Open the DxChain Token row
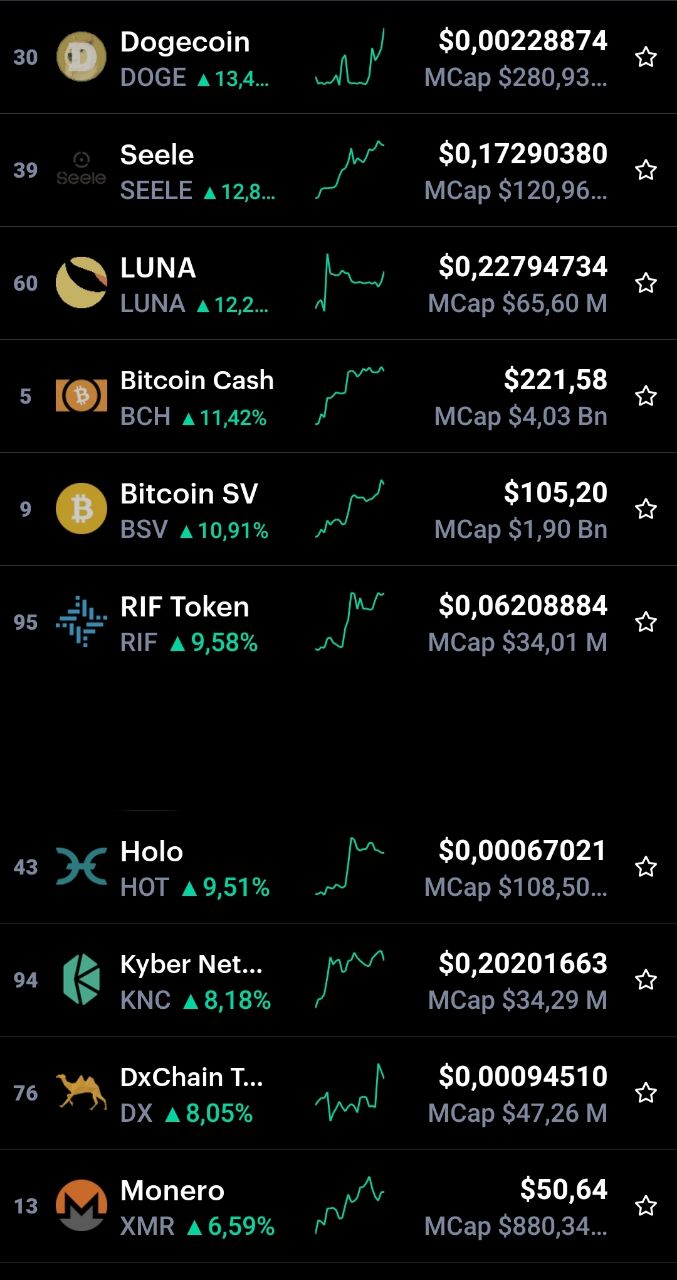Screen dimensions: 677x1280 [338, 1093]
